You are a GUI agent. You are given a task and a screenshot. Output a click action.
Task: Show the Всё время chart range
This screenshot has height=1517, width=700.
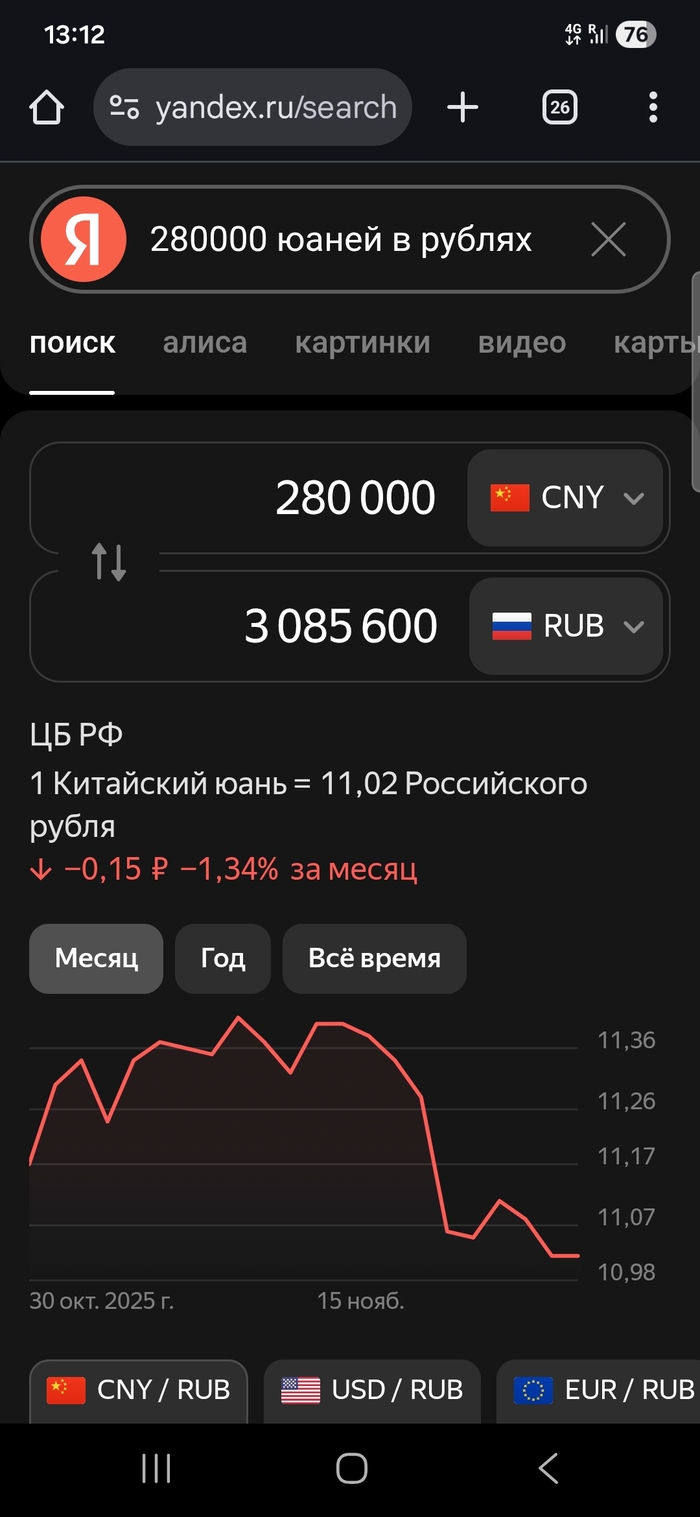374,958
